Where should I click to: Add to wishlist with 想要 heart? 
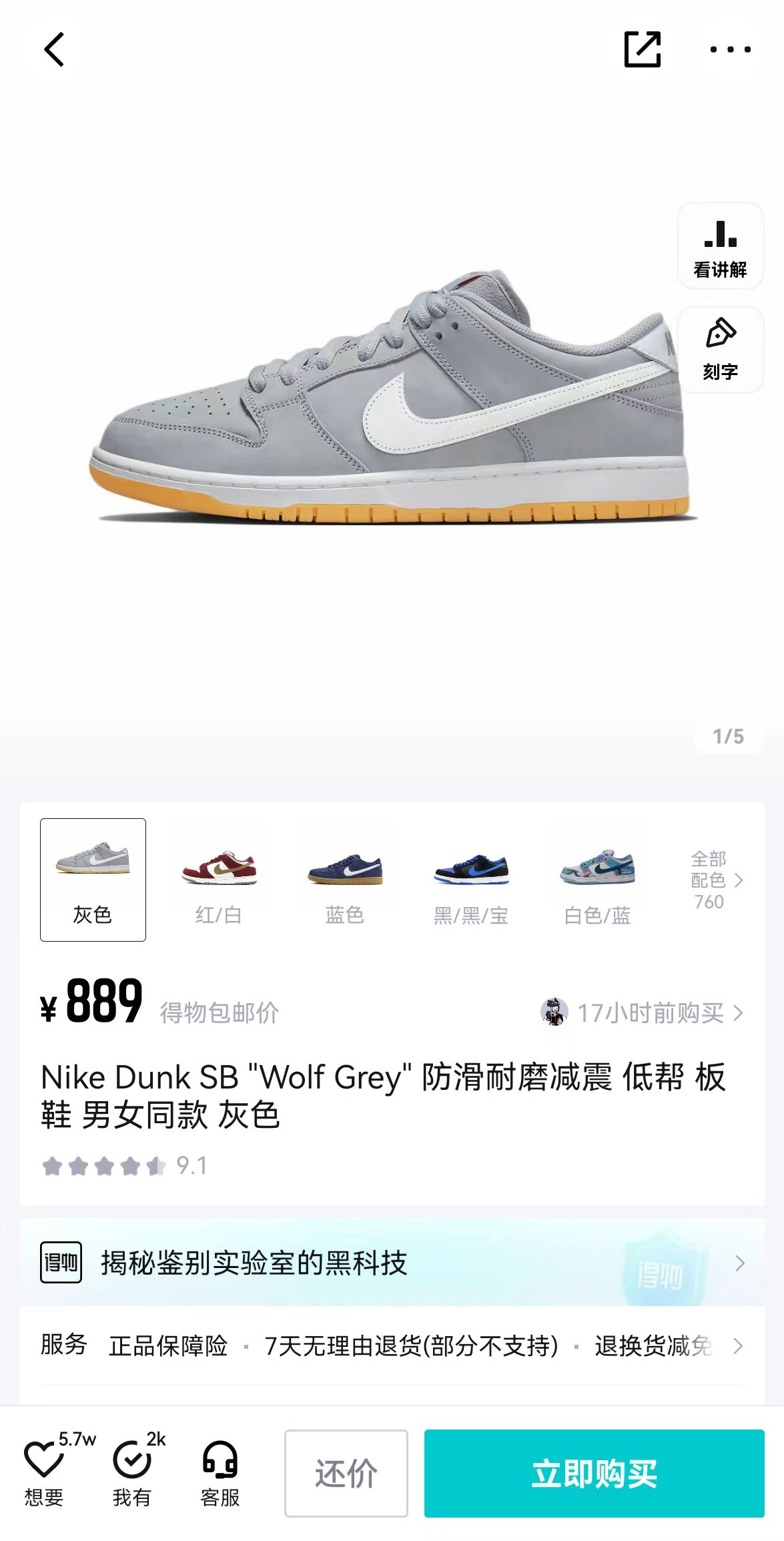[x=44, y=1470]
